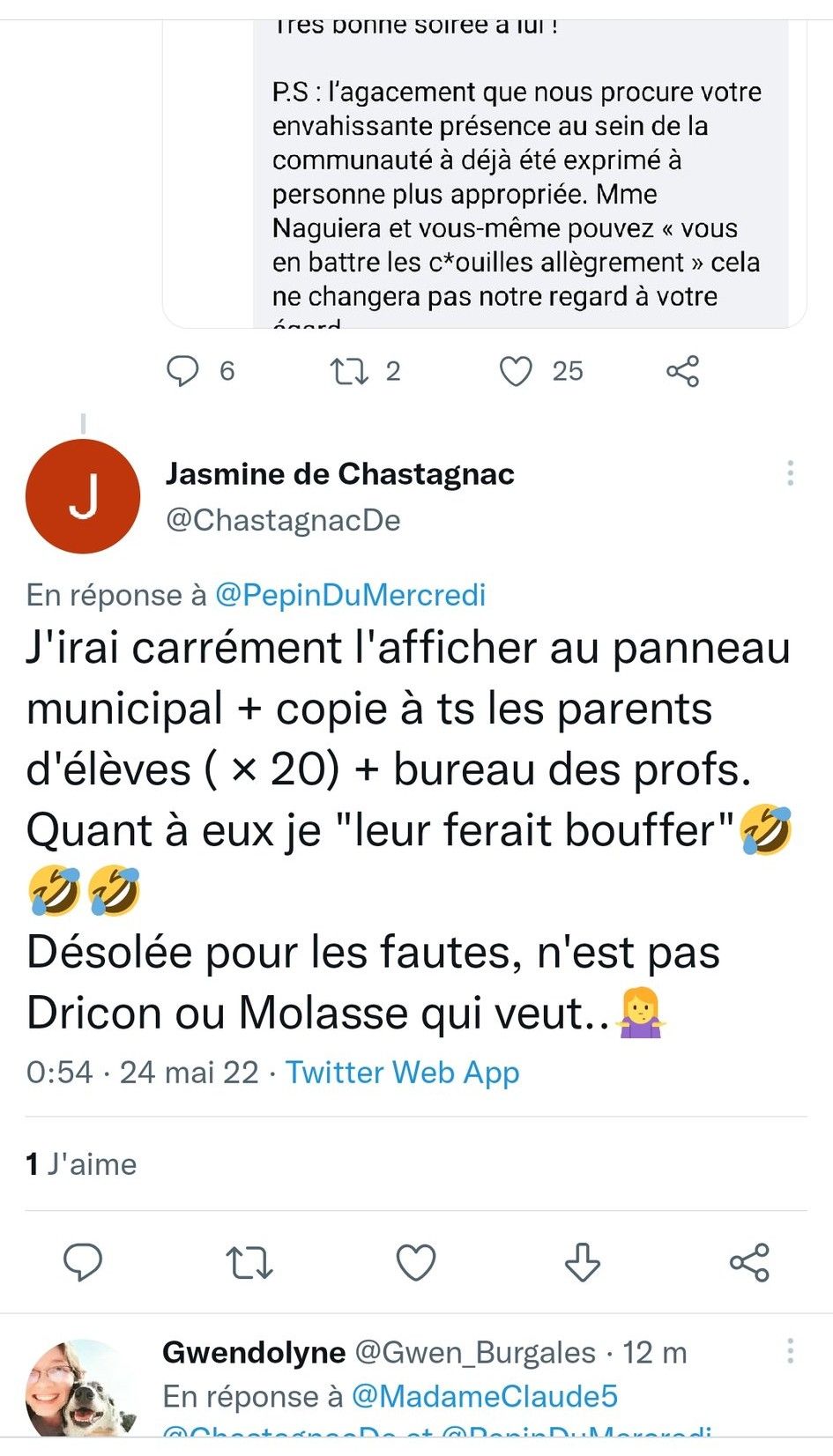
Task: Open overflow menu on Gwendolyne's reply
Action: (x=790, y=1351)
